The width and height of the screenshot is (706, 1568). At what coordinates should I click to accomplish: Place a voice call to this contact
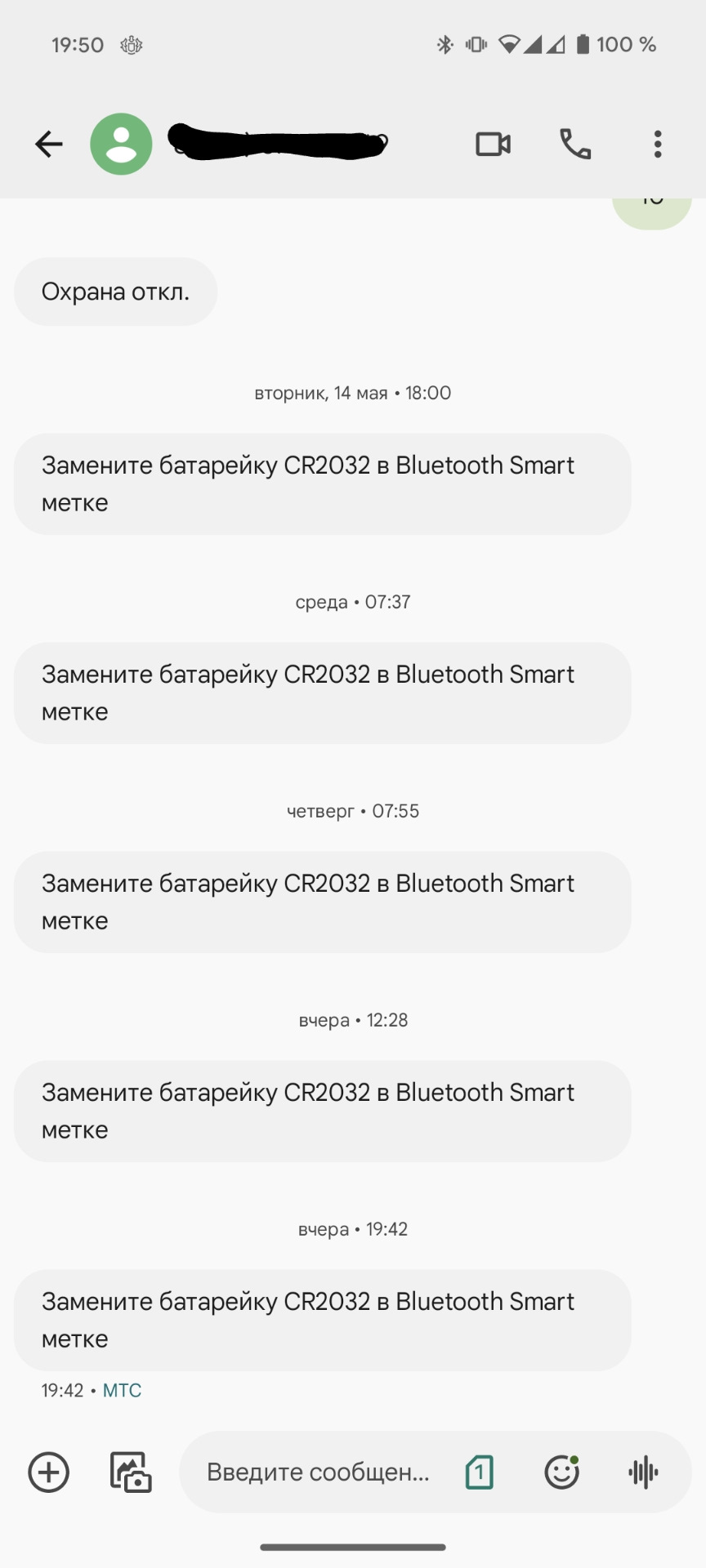(575, 145)
